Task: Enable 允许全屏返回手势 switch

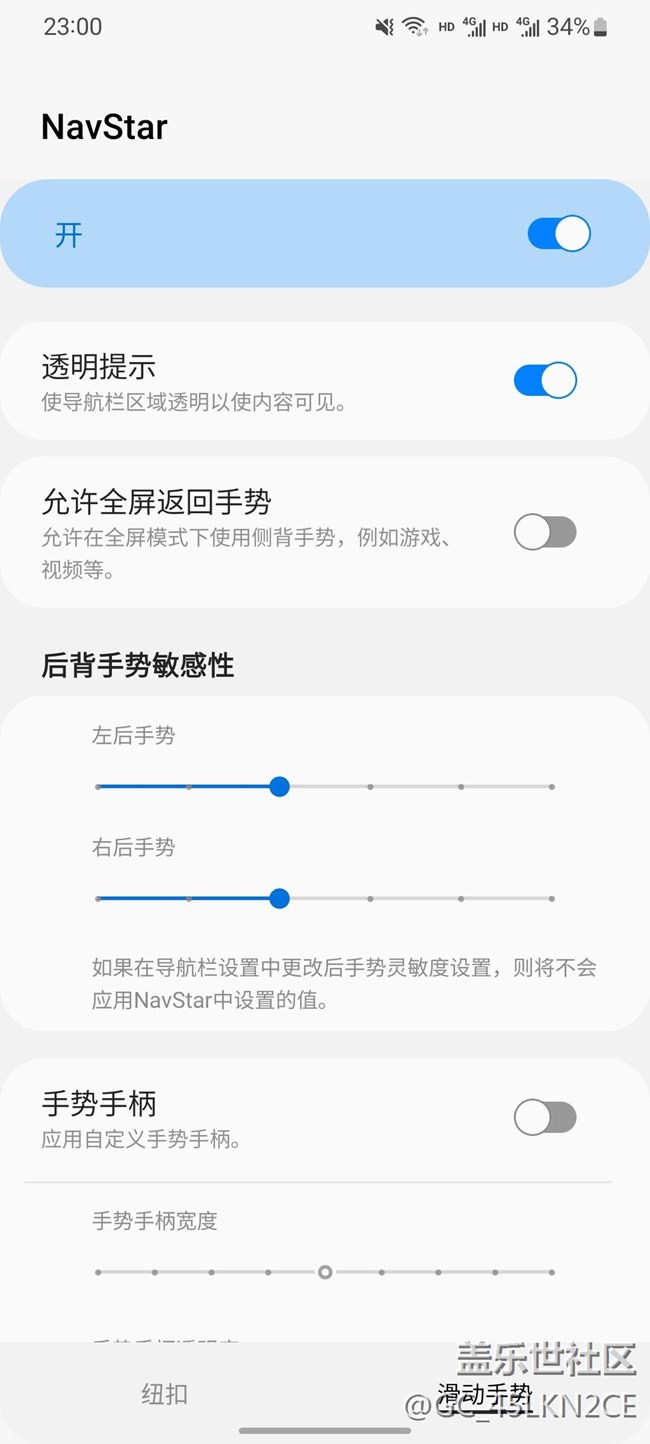Action: (545, 533)
